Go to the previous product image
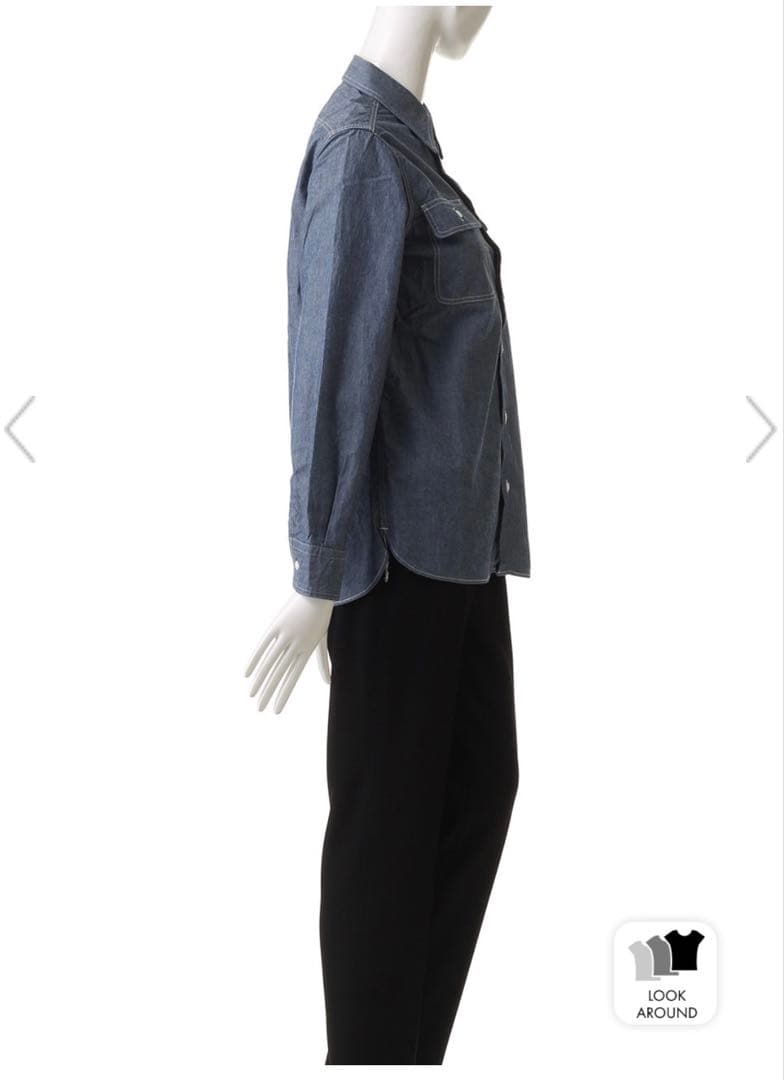This screenshot has width=784, height=1080. point(20,429)
